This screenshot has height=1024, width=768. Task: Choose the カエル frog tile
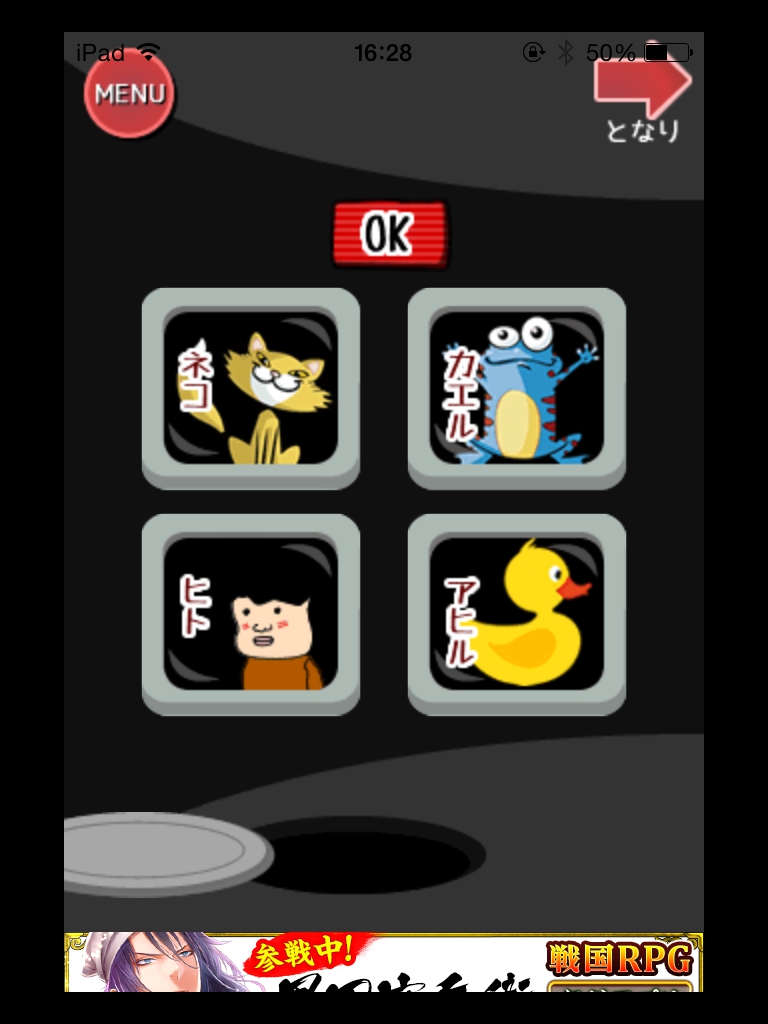point(516,388)
